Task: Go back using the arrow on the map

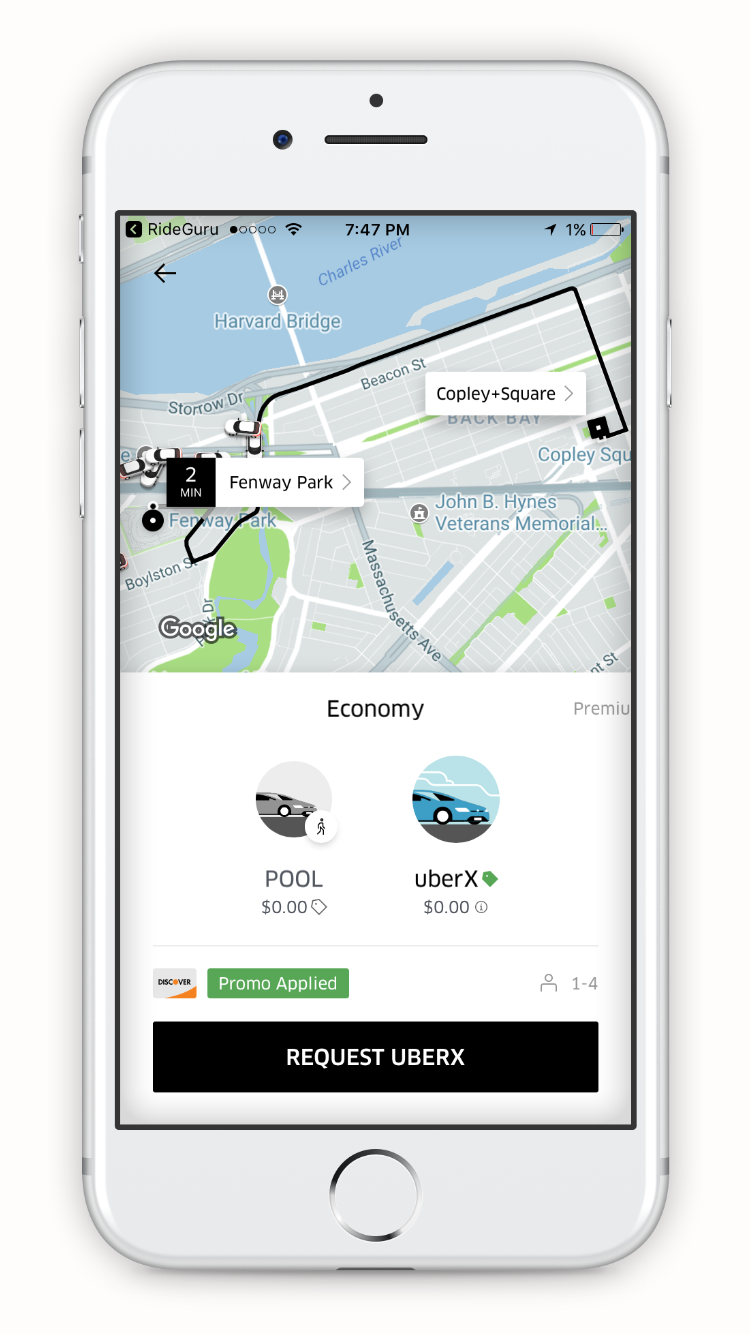Action: click(165, 273)
